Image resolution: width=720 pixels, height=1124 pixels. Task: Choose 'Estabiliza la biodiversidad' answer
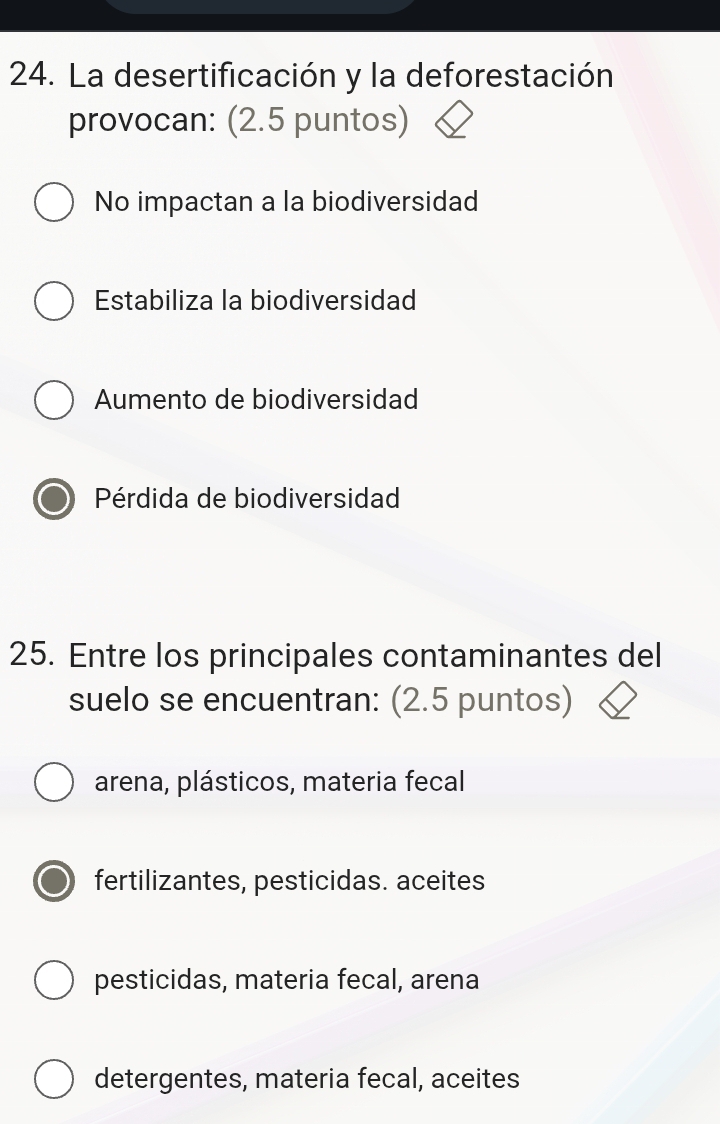pos(54,301)
